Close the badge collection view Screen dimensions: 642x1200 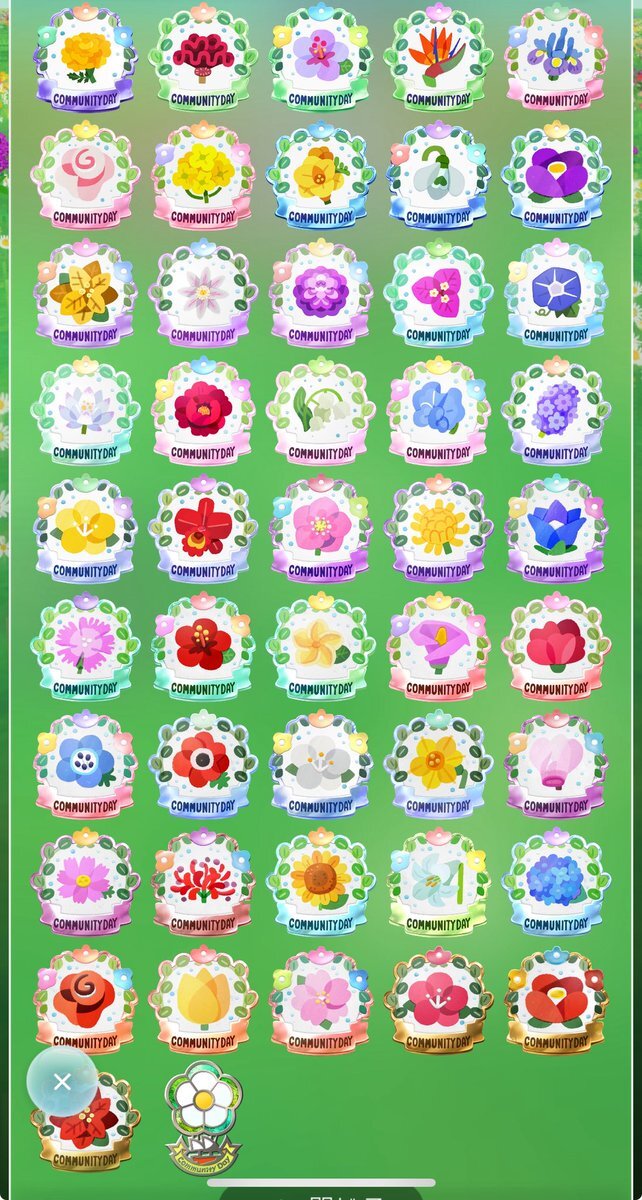62,1081
